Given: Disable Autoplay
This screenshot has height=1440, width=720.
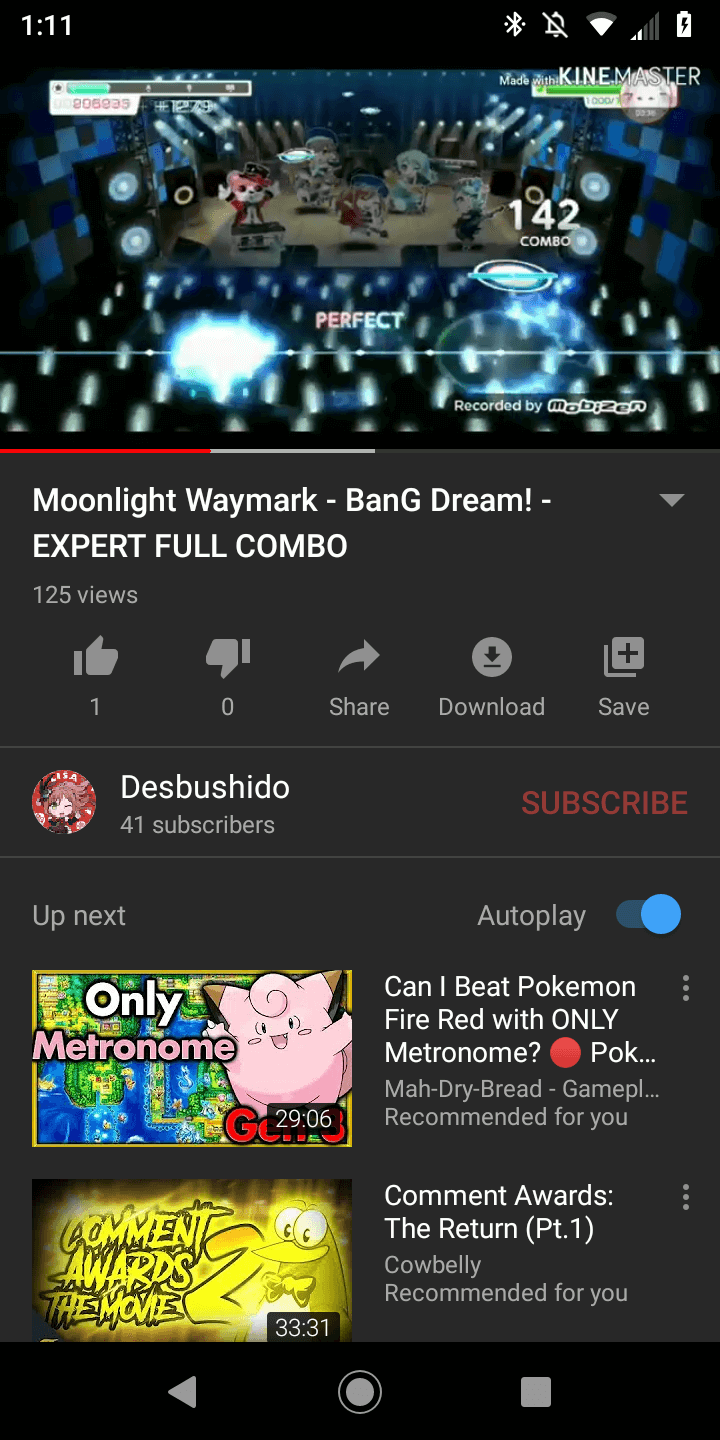Looking at the screenshot, I should pyautogui.click(x=645, y=914).
